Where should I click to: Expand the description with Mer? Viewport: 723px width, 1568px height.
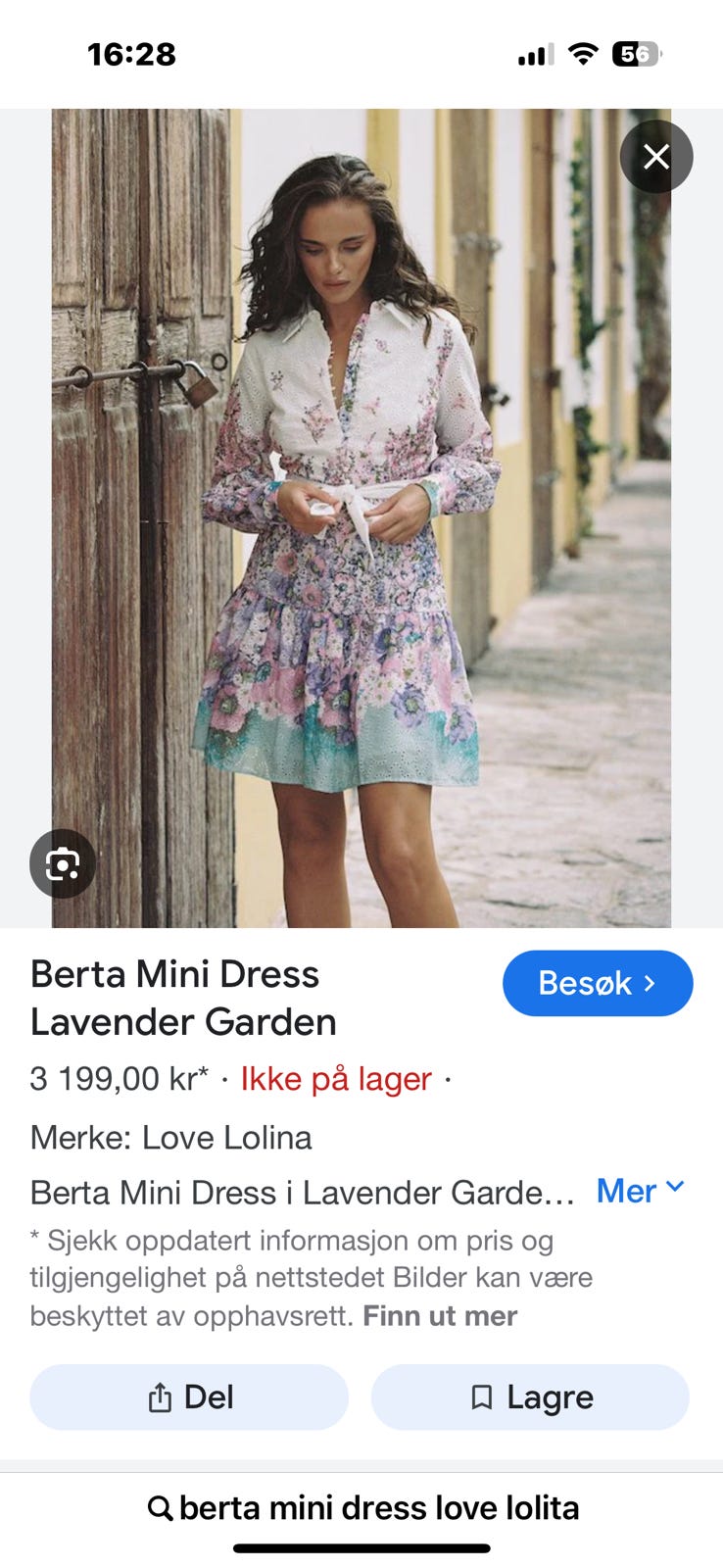641,1191
